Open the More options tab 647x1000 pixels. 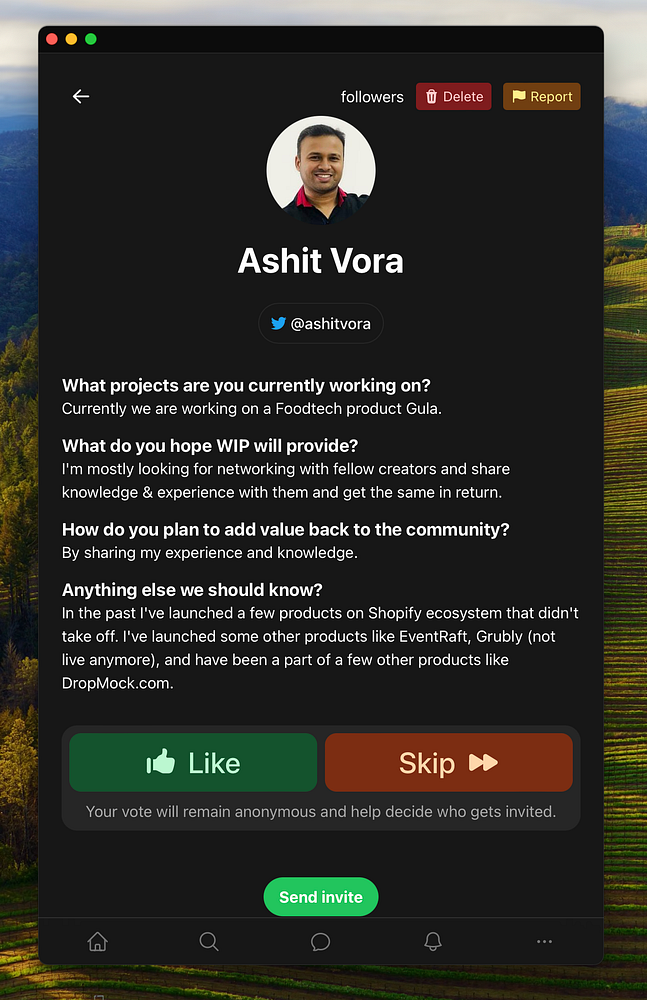coord(544,941)
